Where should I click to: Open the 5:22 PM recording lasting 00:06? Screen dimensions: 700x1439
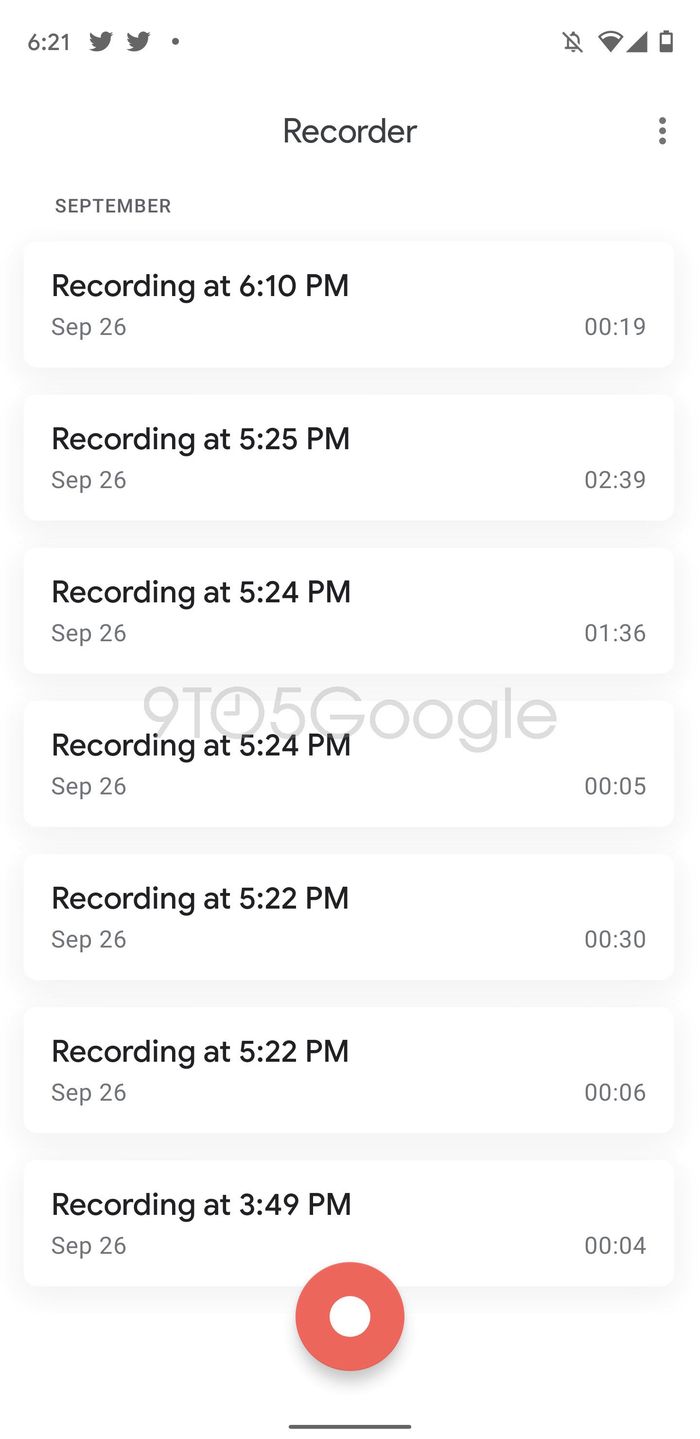[x=348, y=1070]
